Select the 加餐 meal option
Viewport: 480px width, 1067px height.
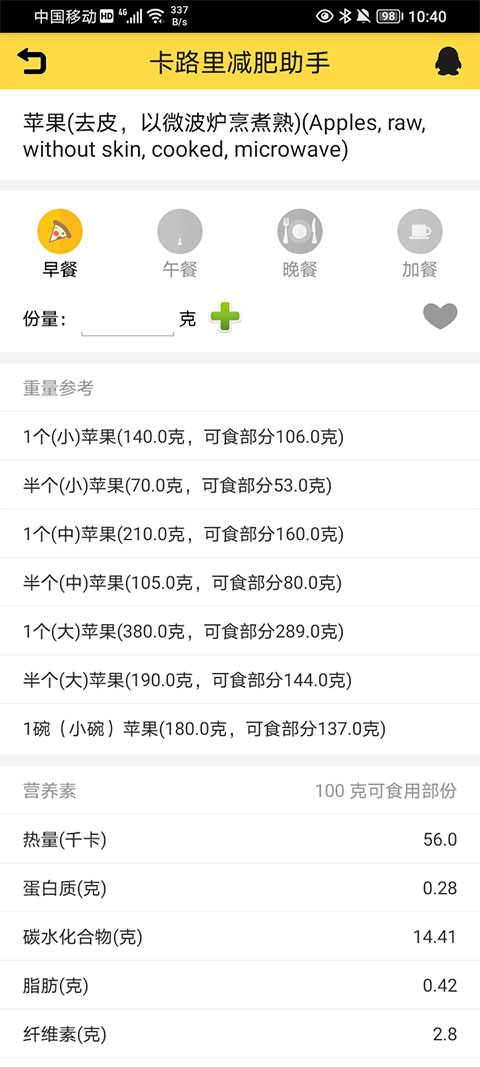[x=419, y=244]
